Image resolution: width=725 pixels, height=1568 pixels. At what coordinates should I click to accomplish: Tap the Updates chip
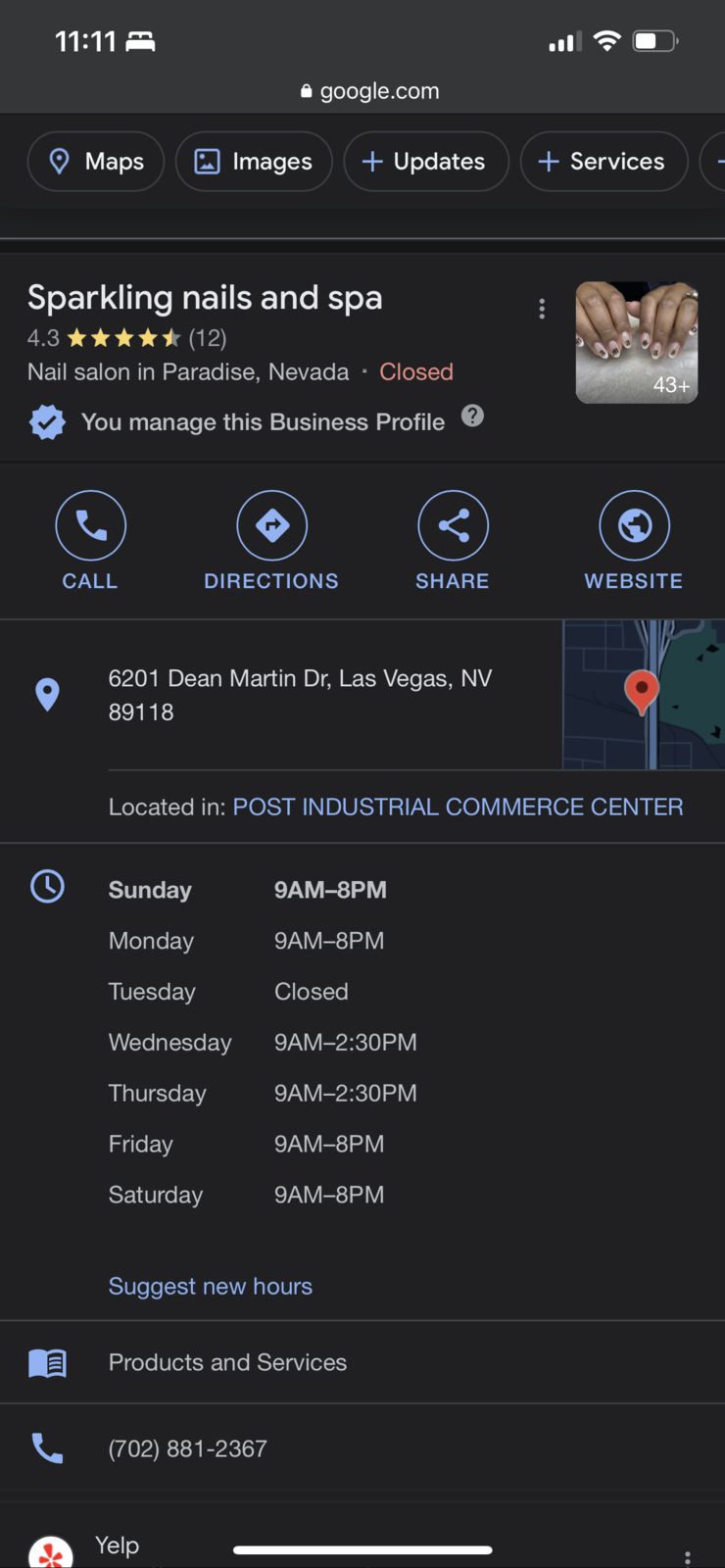tap(425, 162)
